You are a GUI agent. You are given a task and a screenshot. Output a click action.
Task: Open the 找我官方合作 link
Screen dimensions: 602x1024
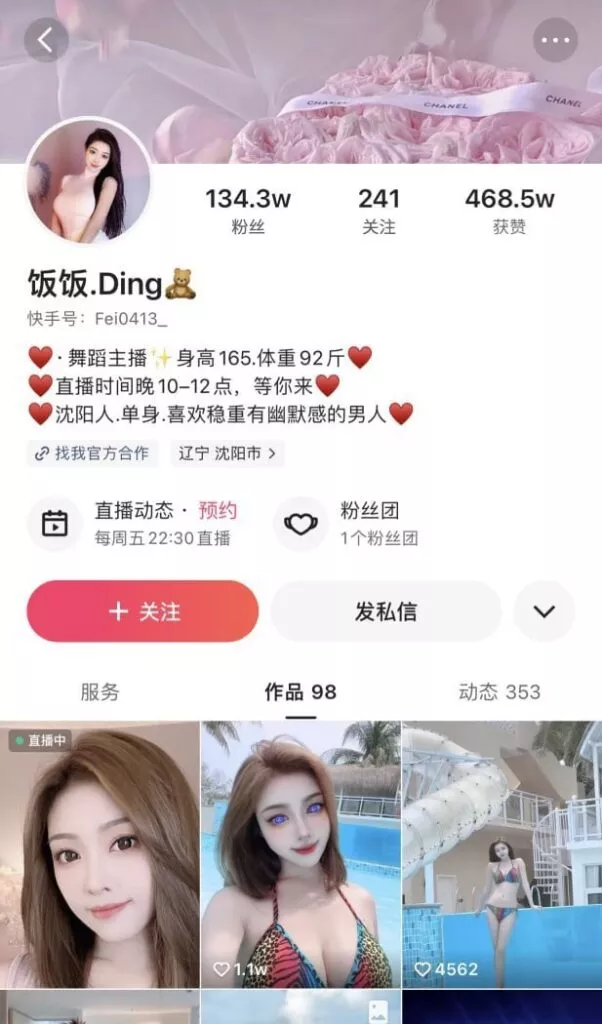[92, 453]
